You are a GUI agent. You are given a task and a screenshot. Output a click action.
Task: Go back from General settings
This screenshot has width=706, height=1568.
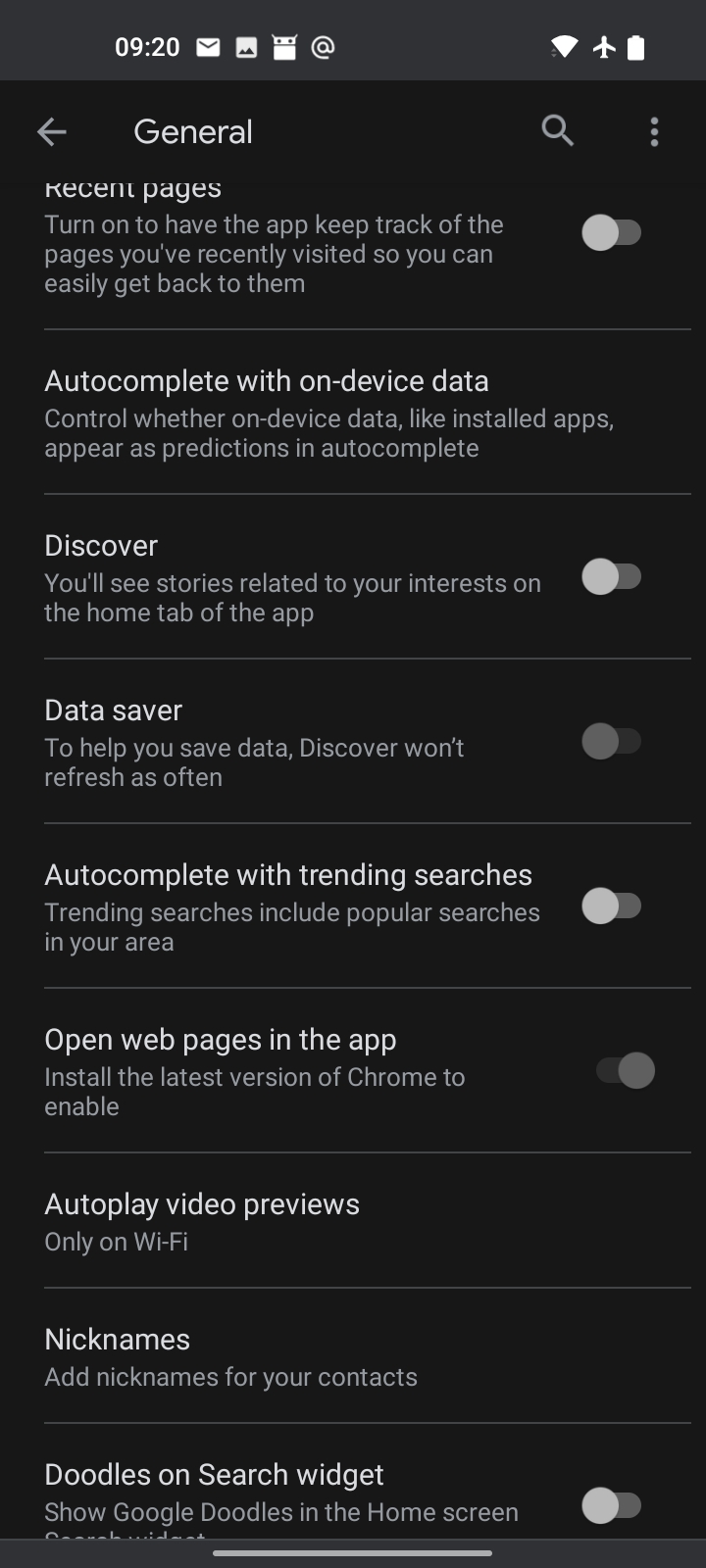pyautogui.click(x=52, y=131)
